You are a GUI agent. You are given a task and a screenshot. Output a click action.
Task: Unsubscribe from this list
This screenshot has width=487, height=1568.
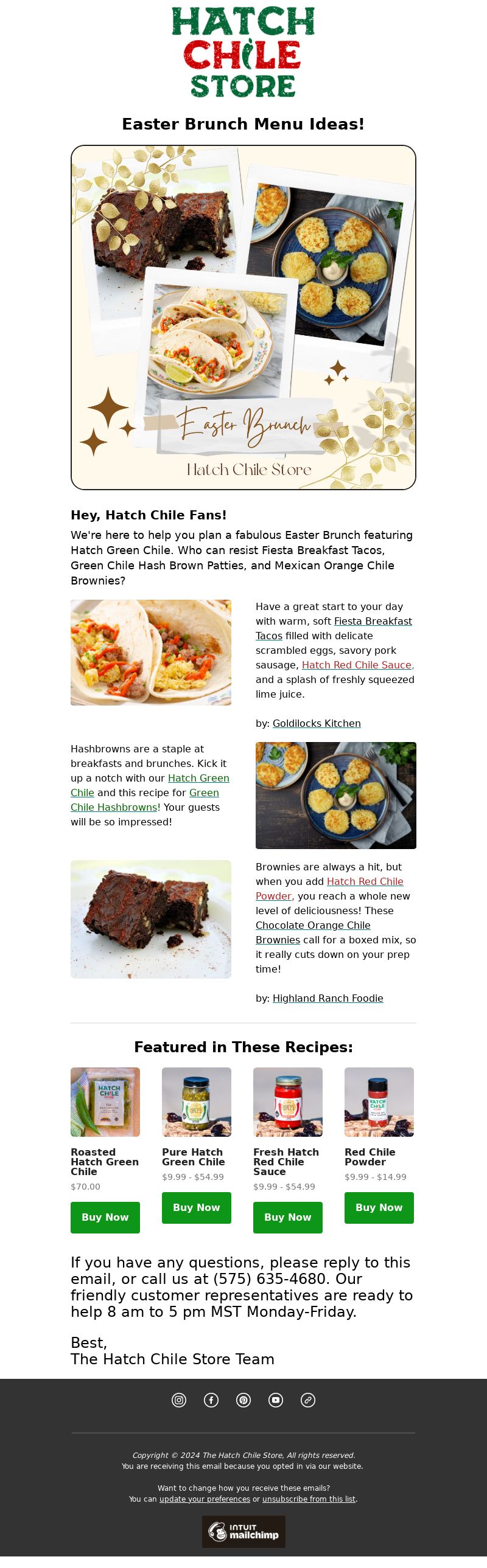309,1499
